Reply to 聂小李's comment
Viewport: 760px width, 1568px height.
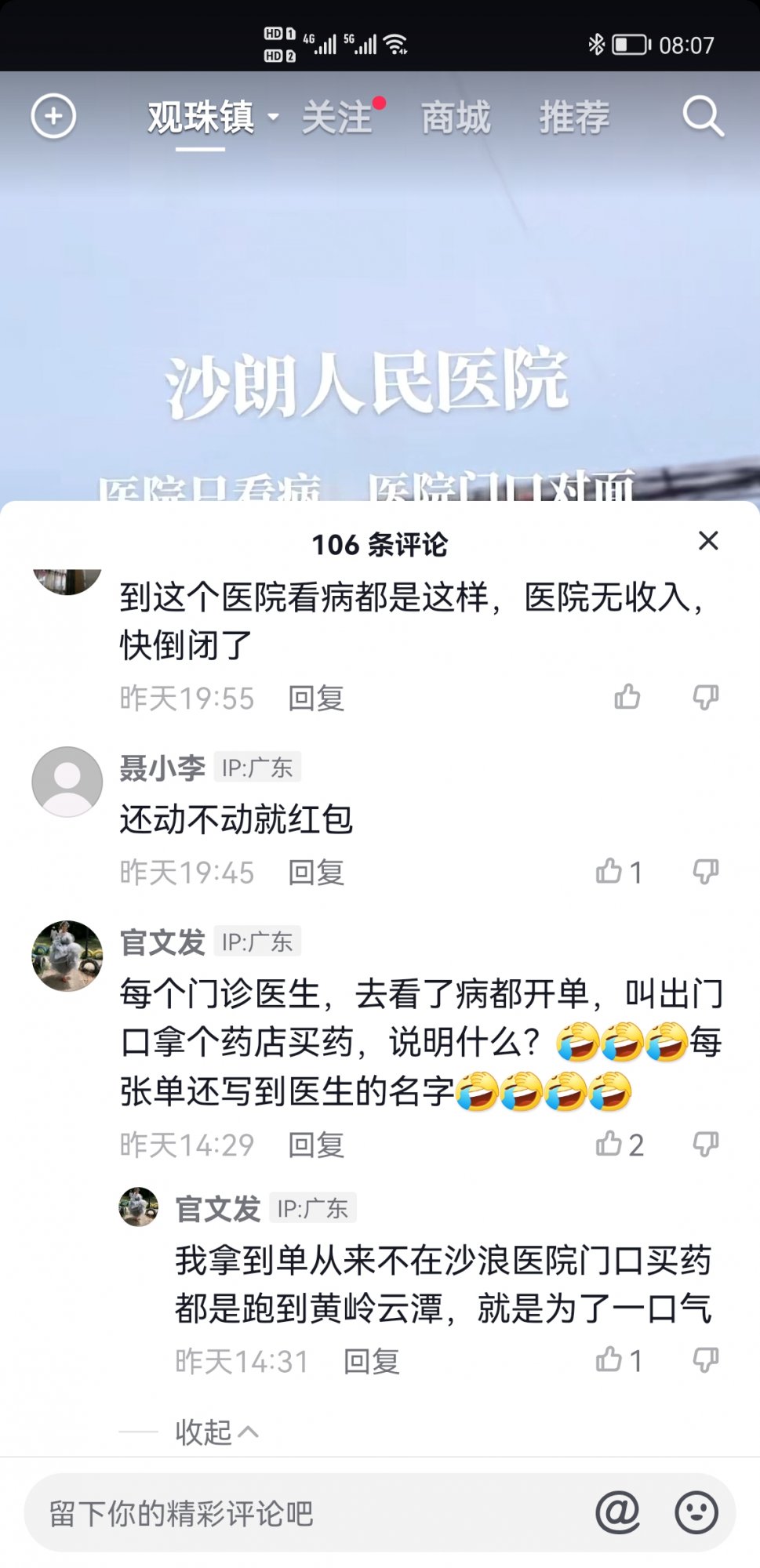[x=316, y=872]
